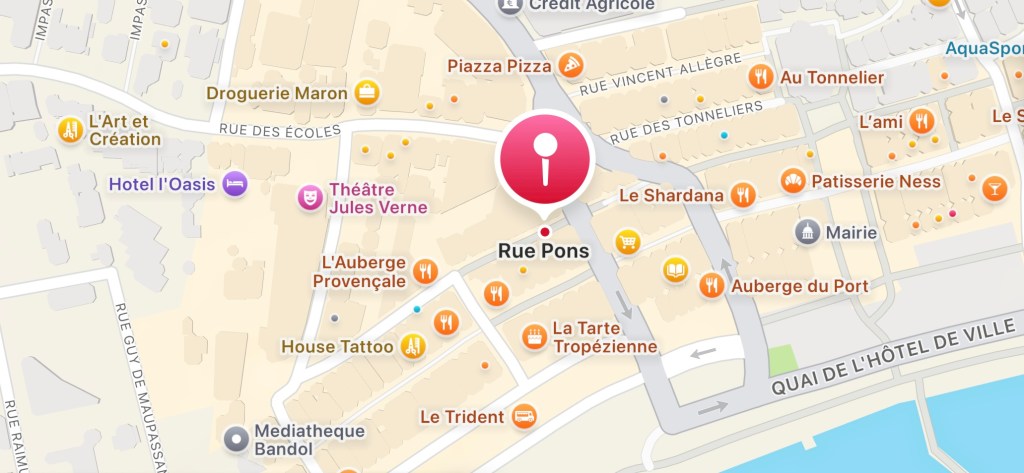Open La Tarte Tropézienne bakery marker
The width and height of the screenshot is (1024, 473).
536,336
